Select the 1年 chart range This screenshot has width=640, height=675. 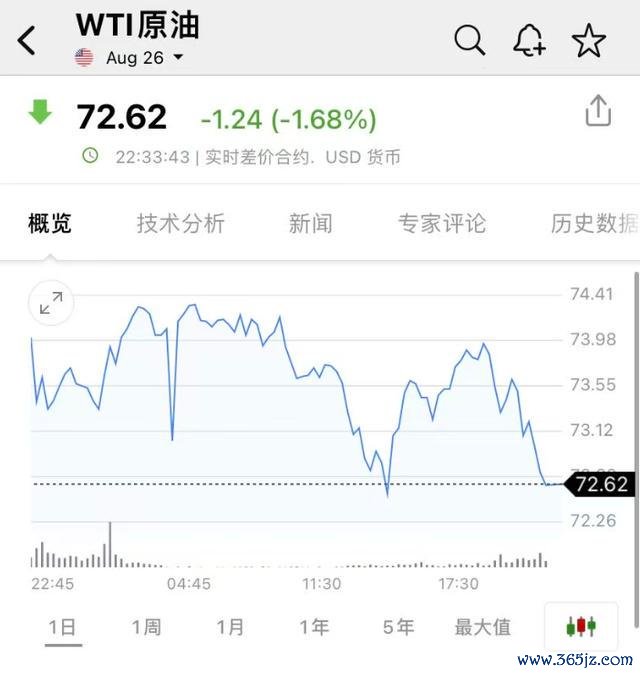tap(314, 627)
